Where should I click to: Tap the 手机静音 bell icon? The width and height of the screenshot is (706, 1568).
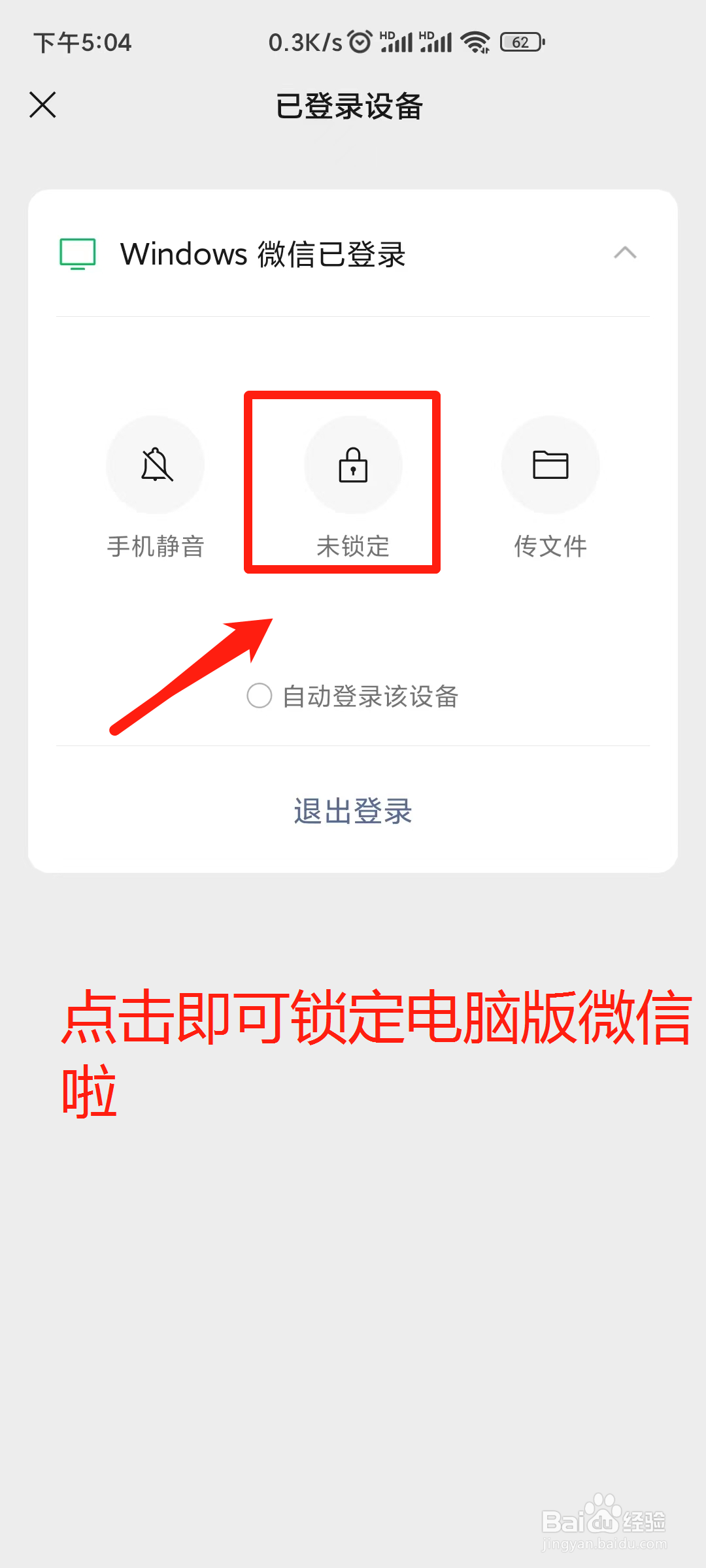point(155,465)
